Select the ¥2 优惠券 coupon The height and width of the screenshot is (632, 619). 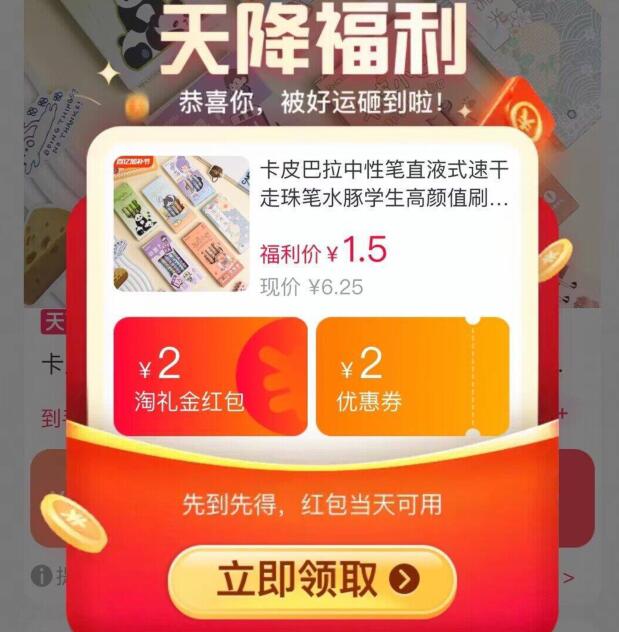coord(412,377)
